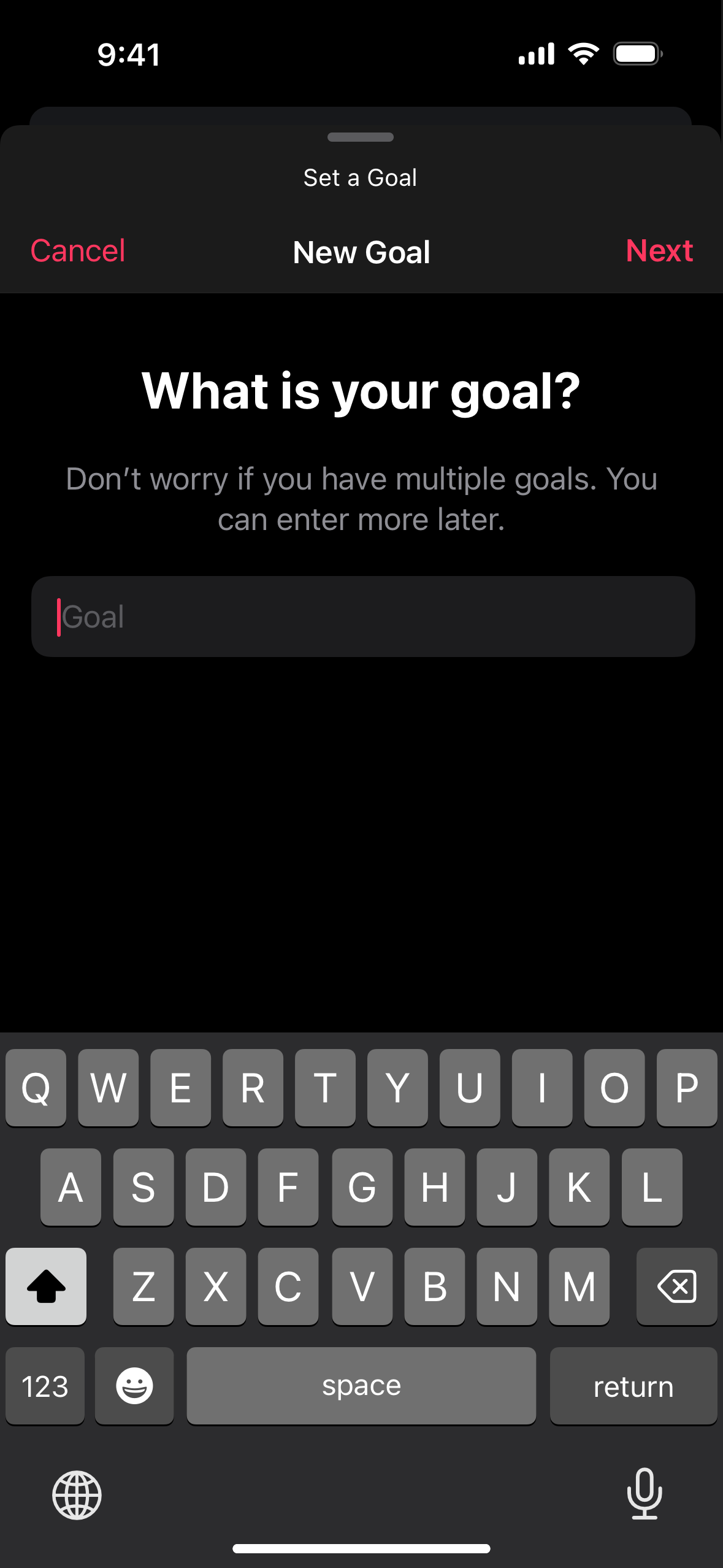Image resolution: width=723 pixels, height=1568 pixels.
Task: Tap the return key
Action: tap(633, 1386)
